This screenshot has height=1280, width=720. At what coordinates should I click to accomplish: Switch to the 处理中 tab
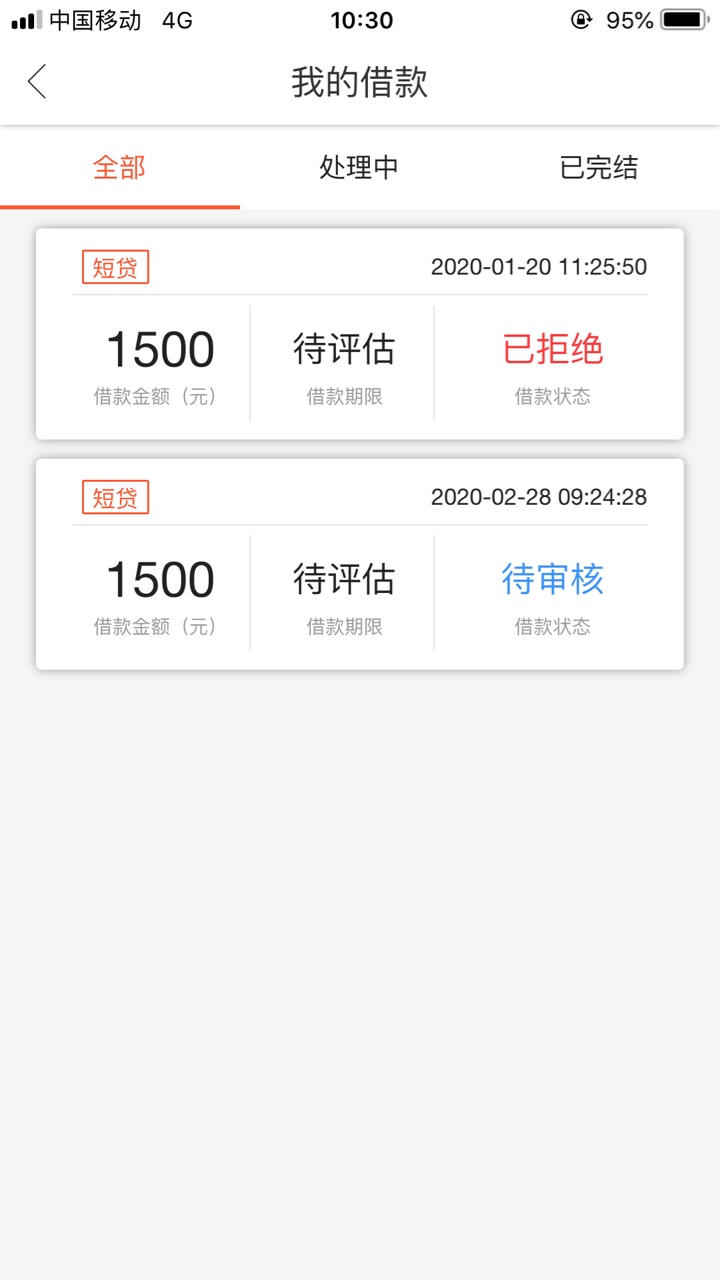click(x=360, y=168)
